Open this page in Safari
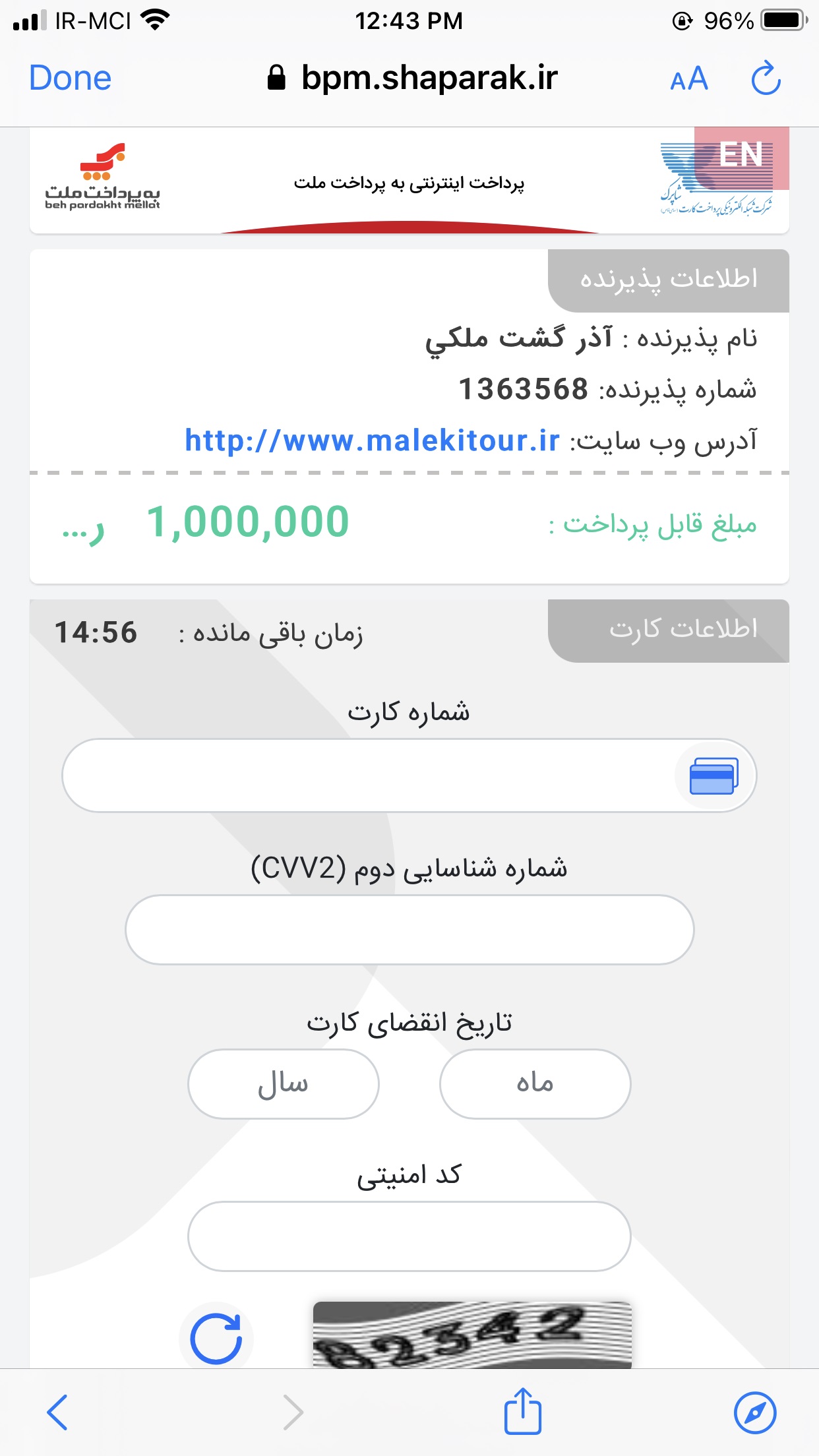The height and width of the screenshot is (1456, 819). pos(754,1412)
